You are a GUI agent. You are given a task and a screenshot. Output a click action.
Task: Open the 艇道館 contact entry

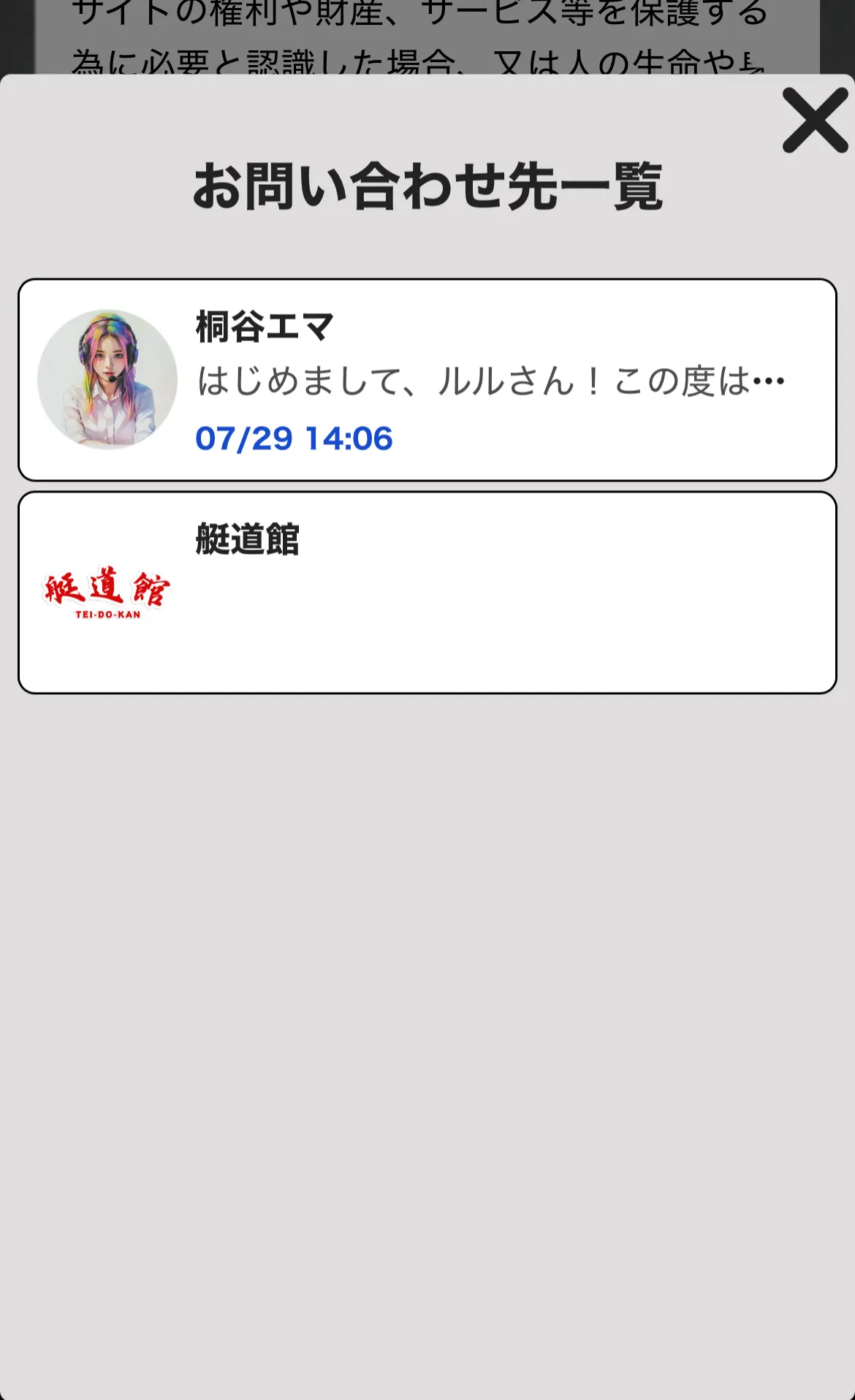[x=427, y=593]
